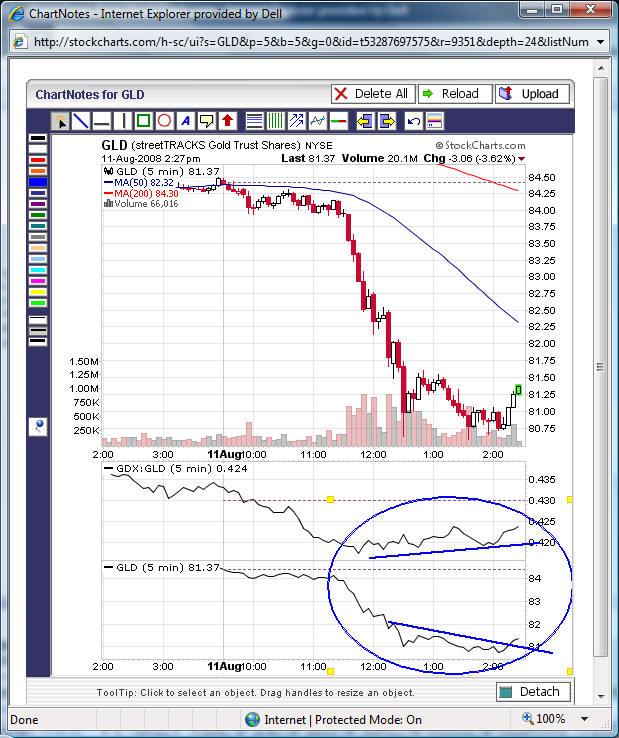Select the red arrow marker tool
The height and width of the screenshot is (738, 619).
tap(227, 121)
